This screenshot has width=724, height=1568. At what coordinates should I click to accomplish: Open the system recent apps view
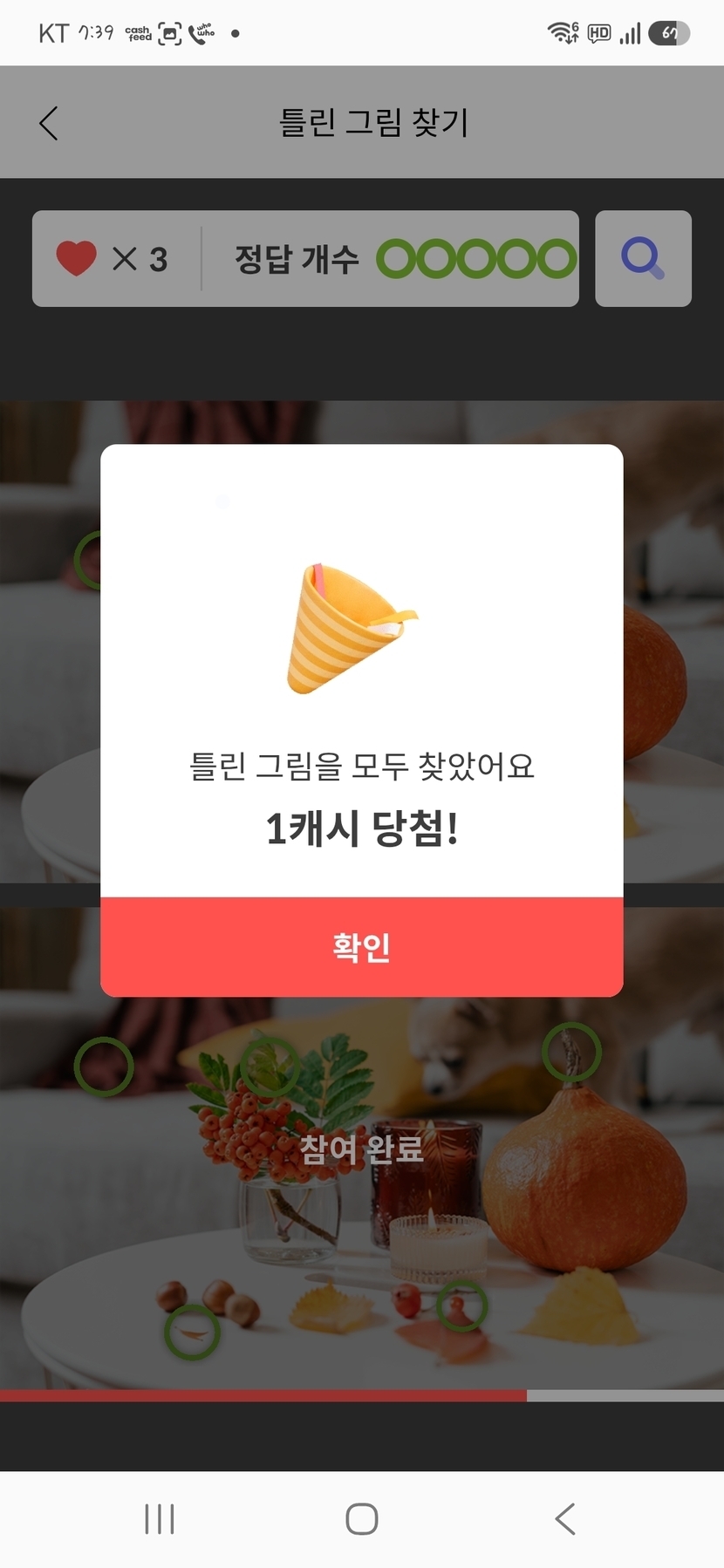[x=160, y=1518]
